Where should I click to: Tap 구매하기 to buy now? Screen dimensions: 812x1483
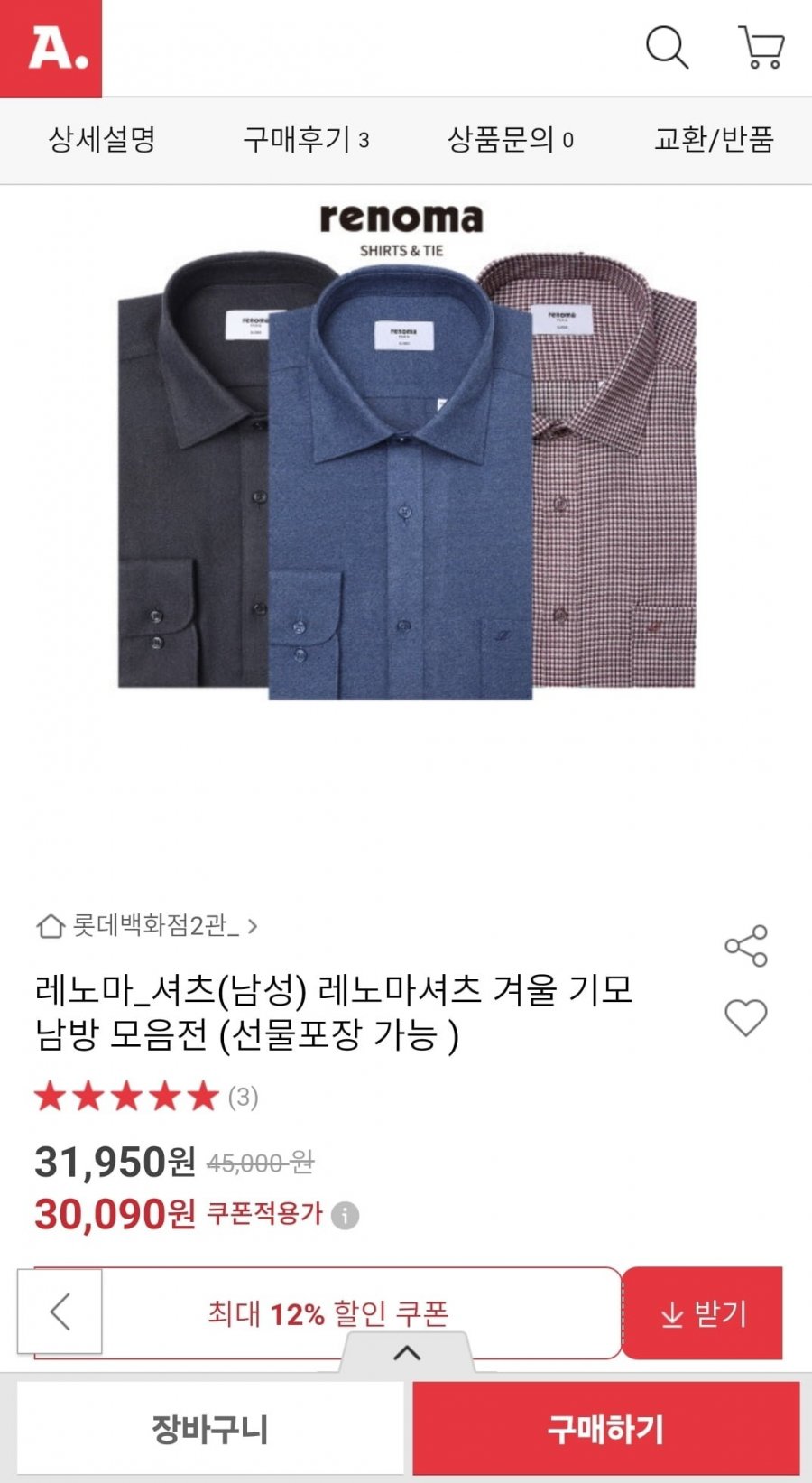coord(605,1429)
